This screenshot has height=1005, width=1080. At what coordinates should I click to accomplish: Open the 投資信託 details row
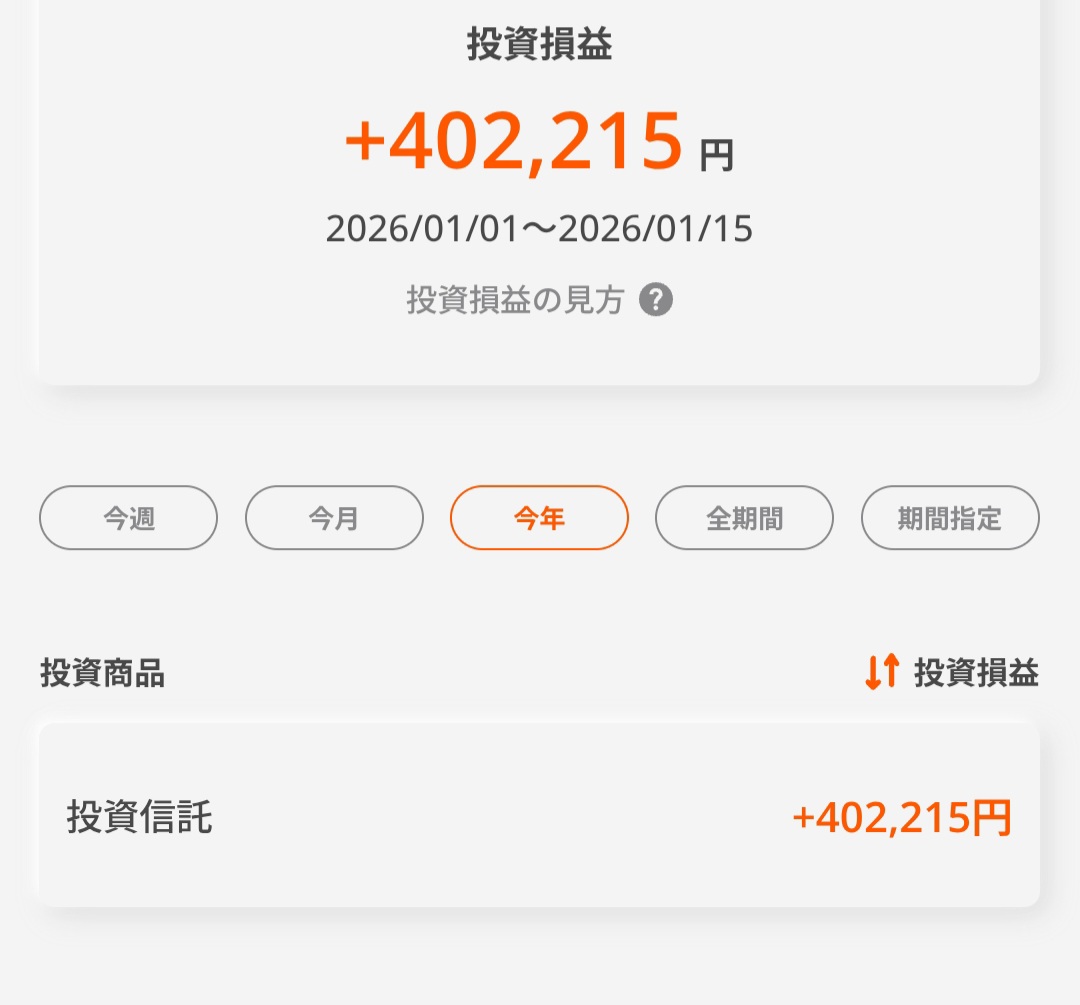(x=539, y=817)
